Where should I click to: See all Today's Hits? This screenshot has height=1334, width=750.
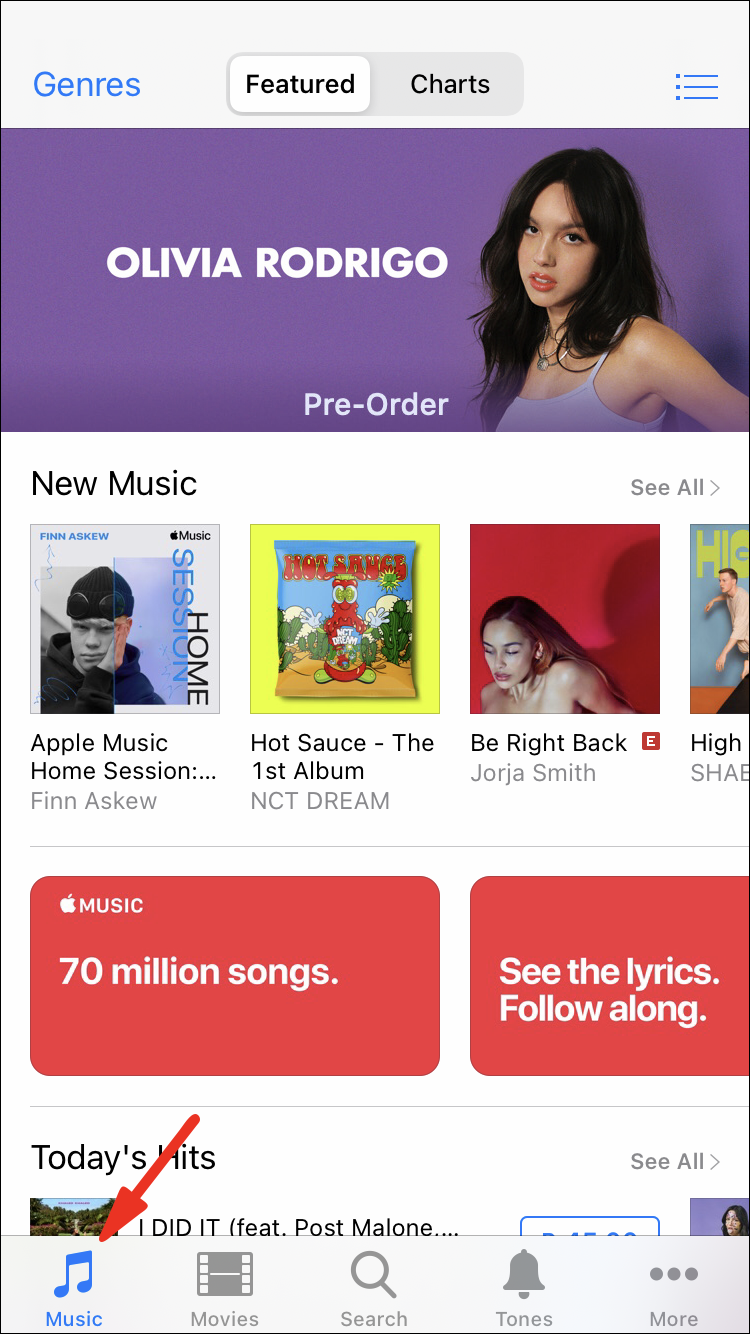[674, 1162]
